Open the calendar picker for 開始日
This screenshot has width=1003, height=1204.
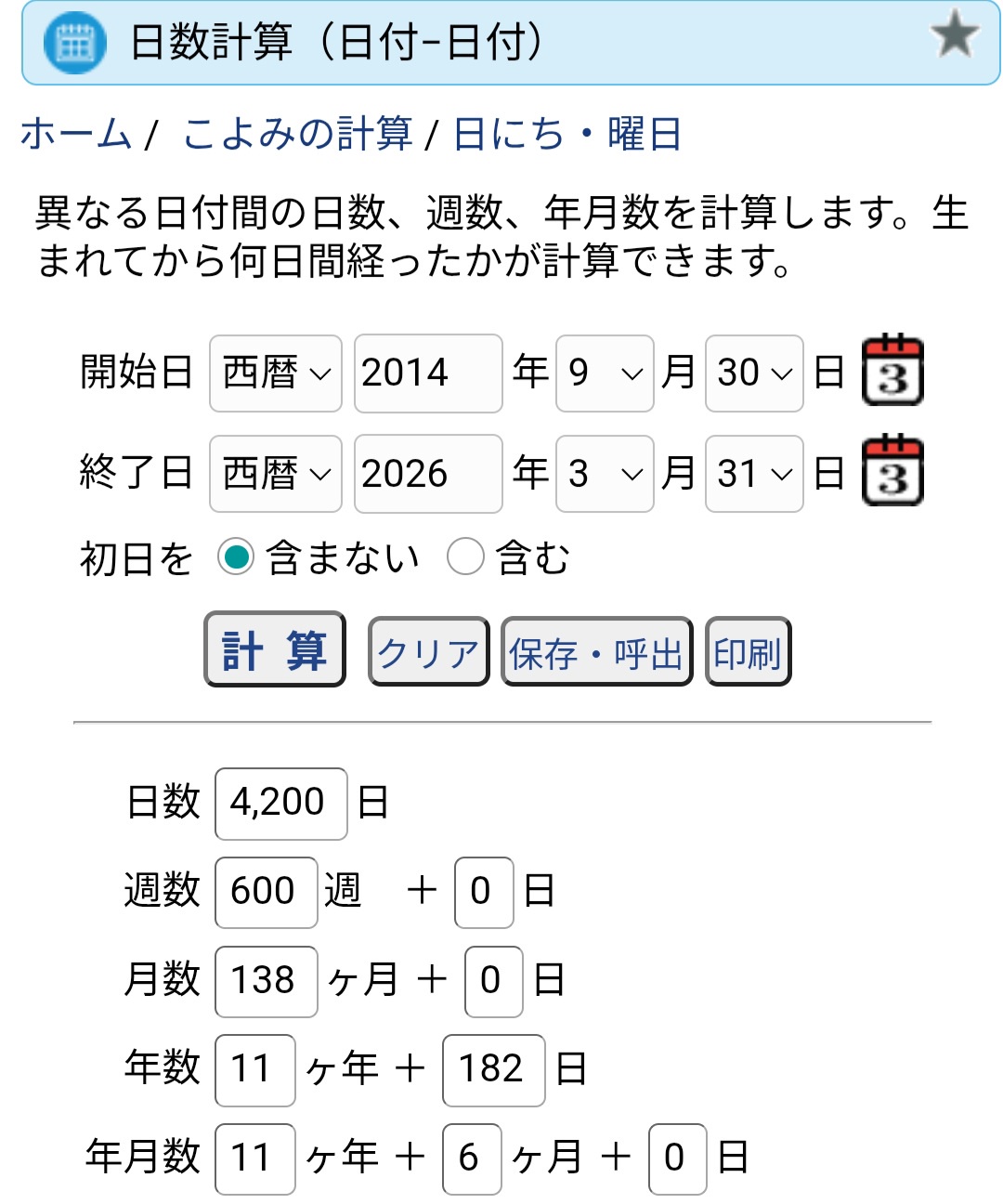tap(892, 372)
